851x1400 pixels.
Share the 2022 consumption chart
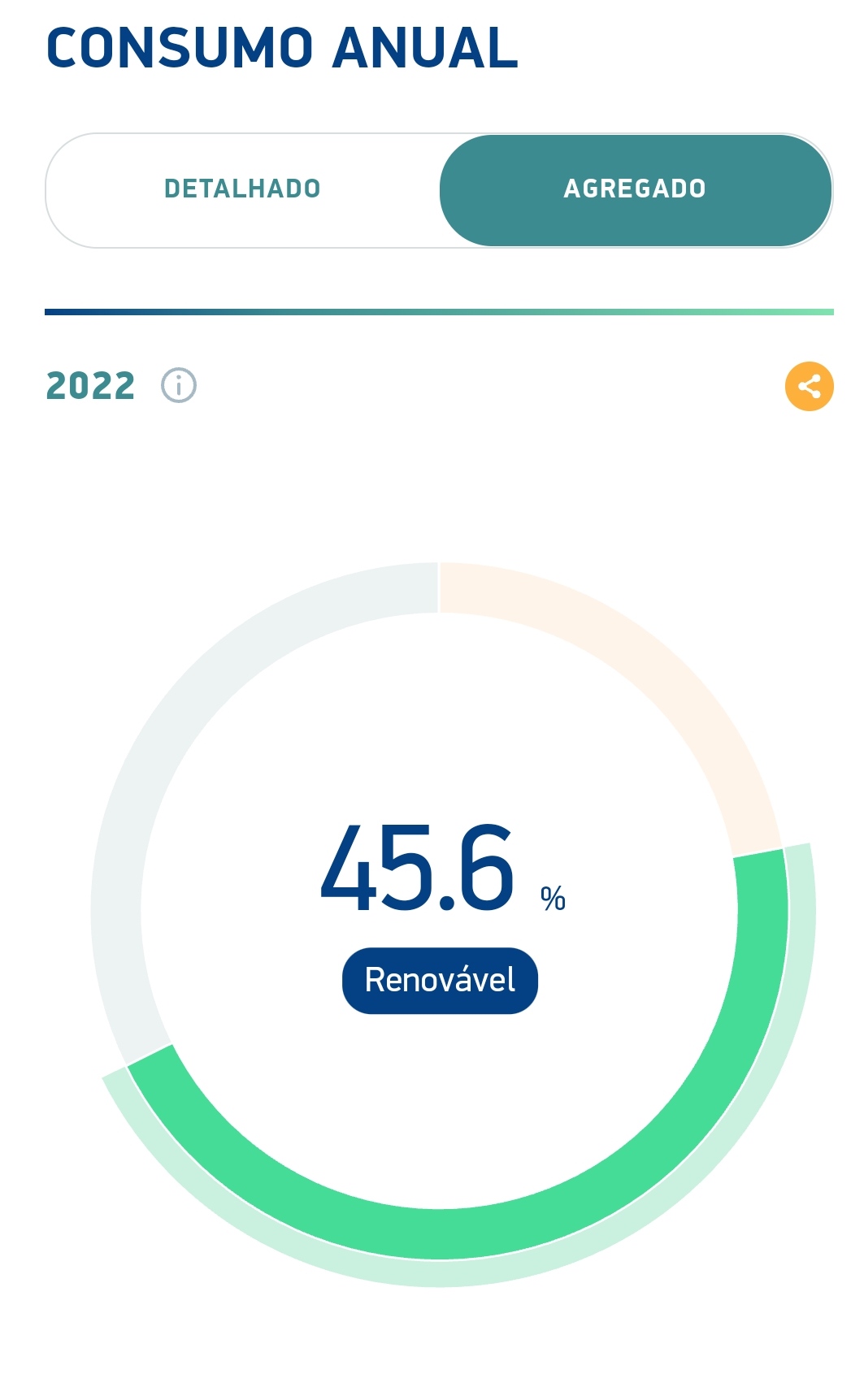[x=809, y=386]
